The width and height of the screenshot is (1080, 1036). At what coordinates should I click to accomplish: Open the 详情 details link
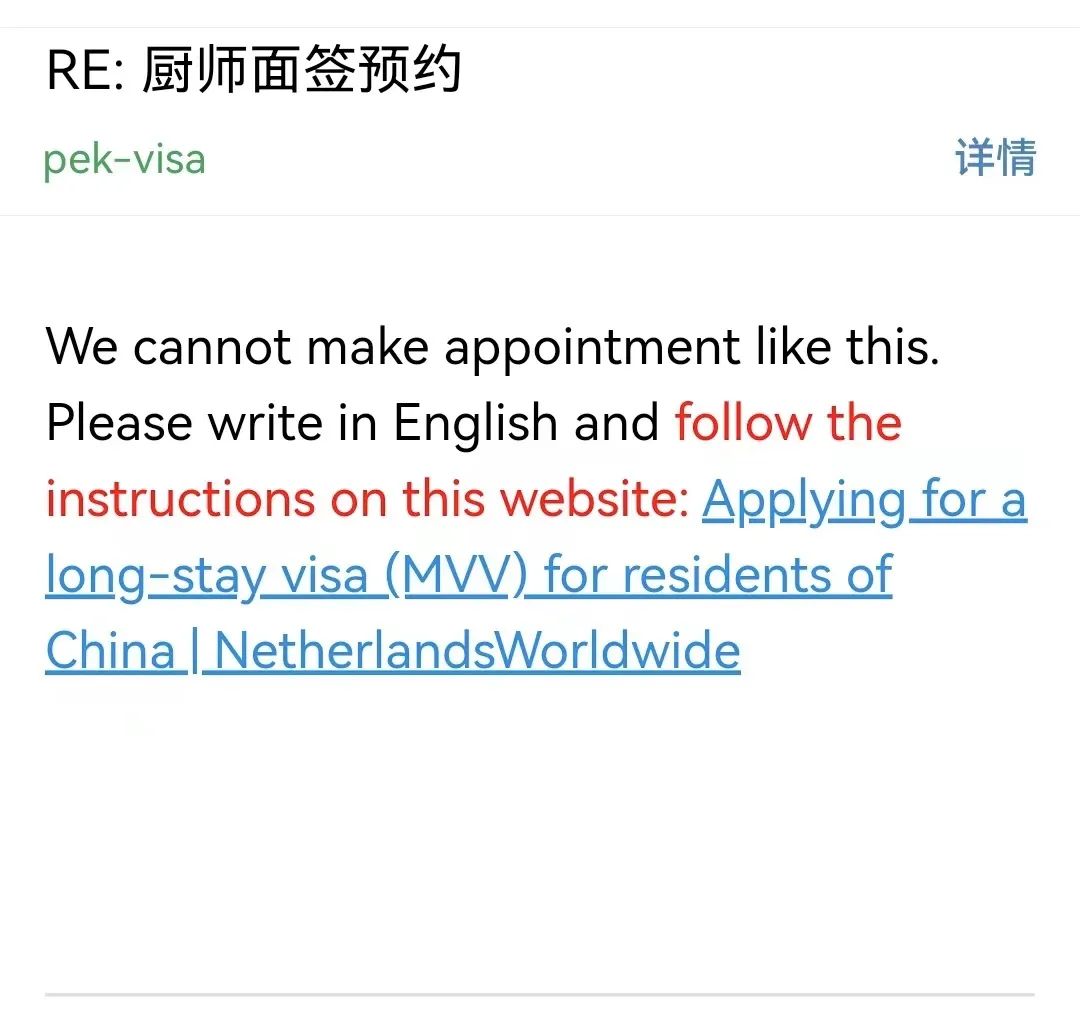click(x=994, y=159)
